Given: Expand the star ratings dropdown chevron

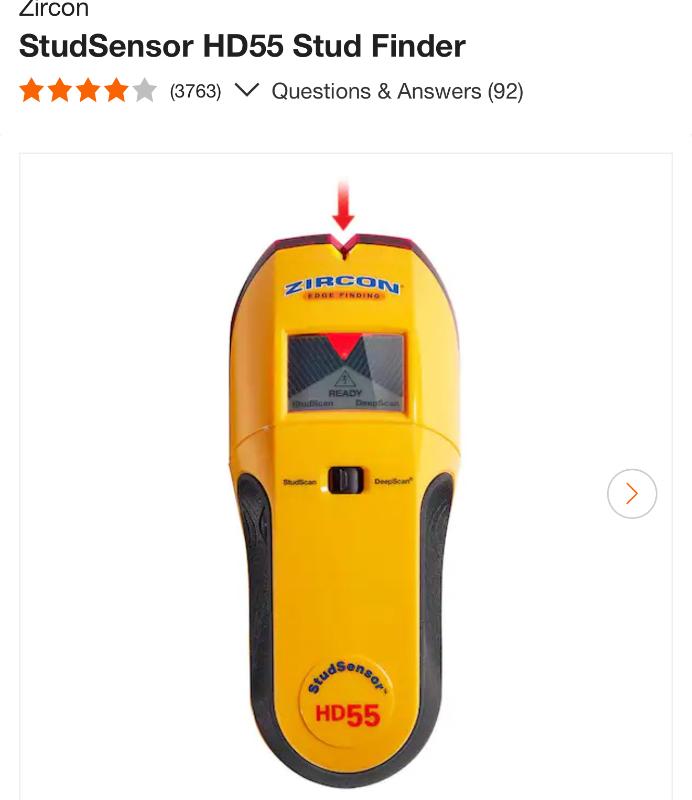Looking at the screenshot, I should pyautogui.click(x=246, y=91).
